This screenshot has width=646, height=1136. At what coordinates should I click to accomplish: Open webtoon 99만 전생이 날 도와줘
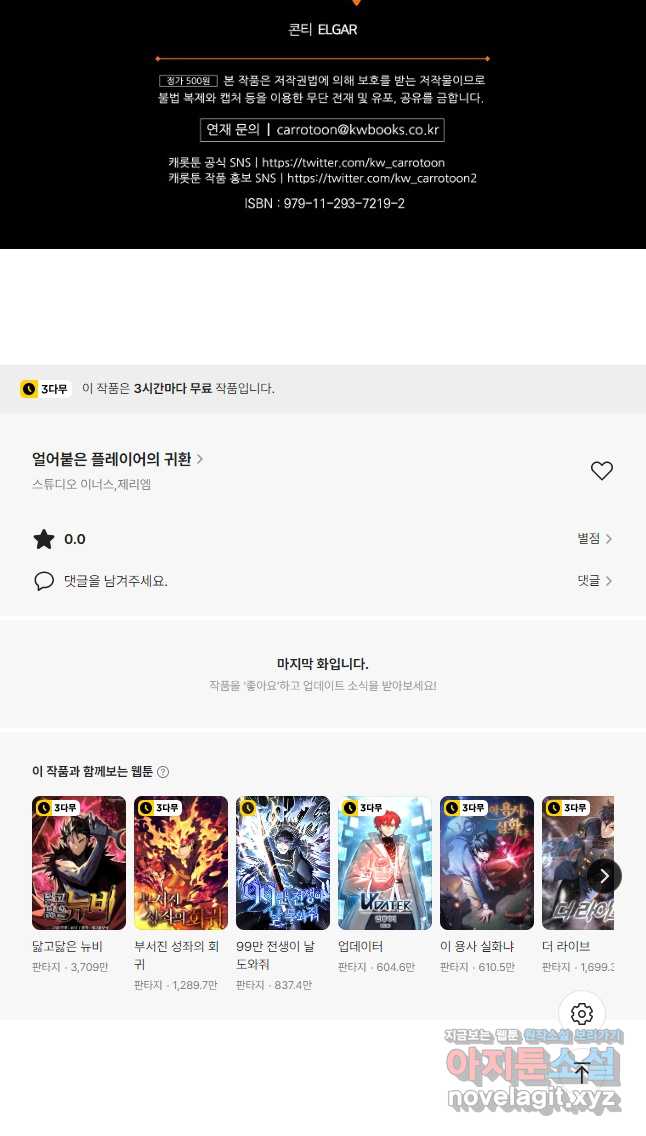(x=283, y=863)
